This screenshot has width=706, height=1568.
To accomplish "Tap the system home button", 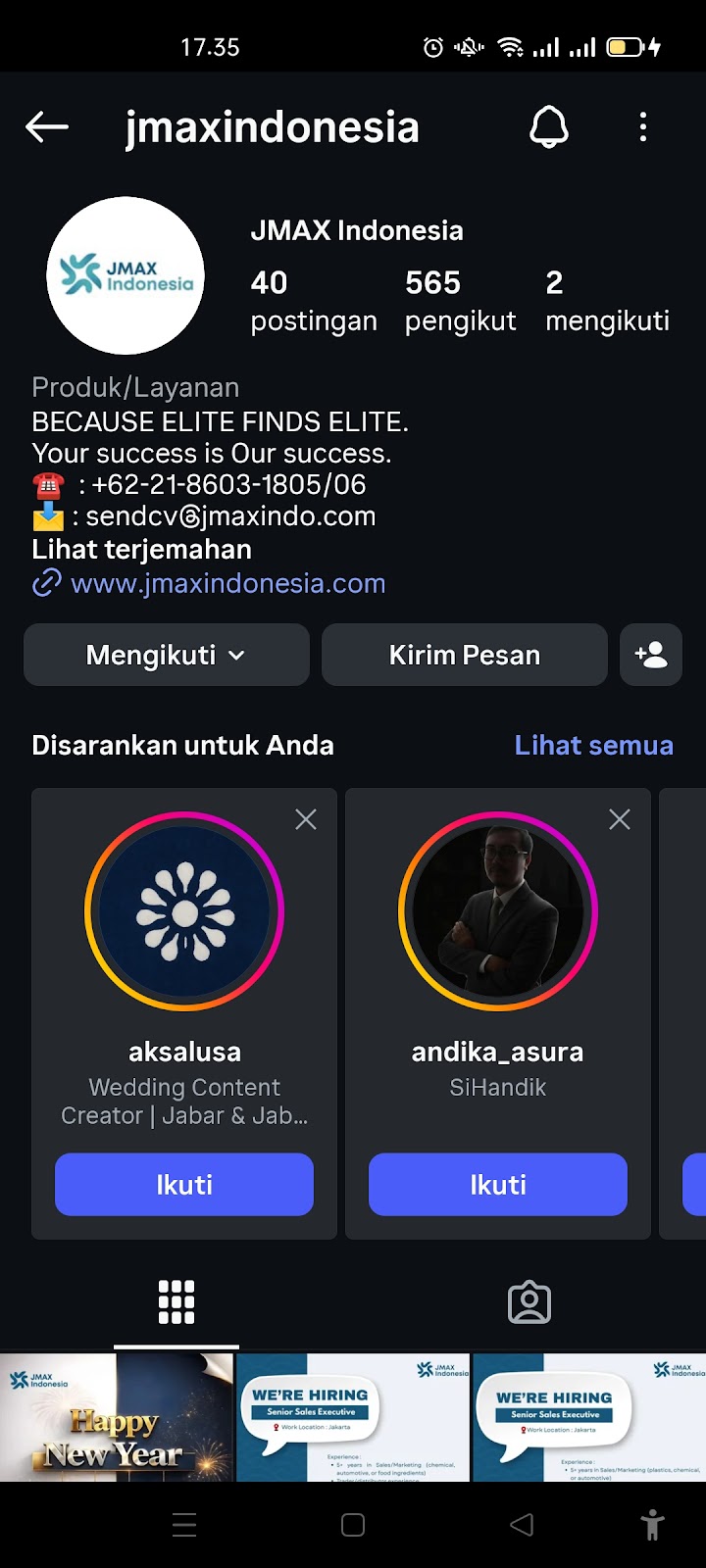I will [353, 1525].
